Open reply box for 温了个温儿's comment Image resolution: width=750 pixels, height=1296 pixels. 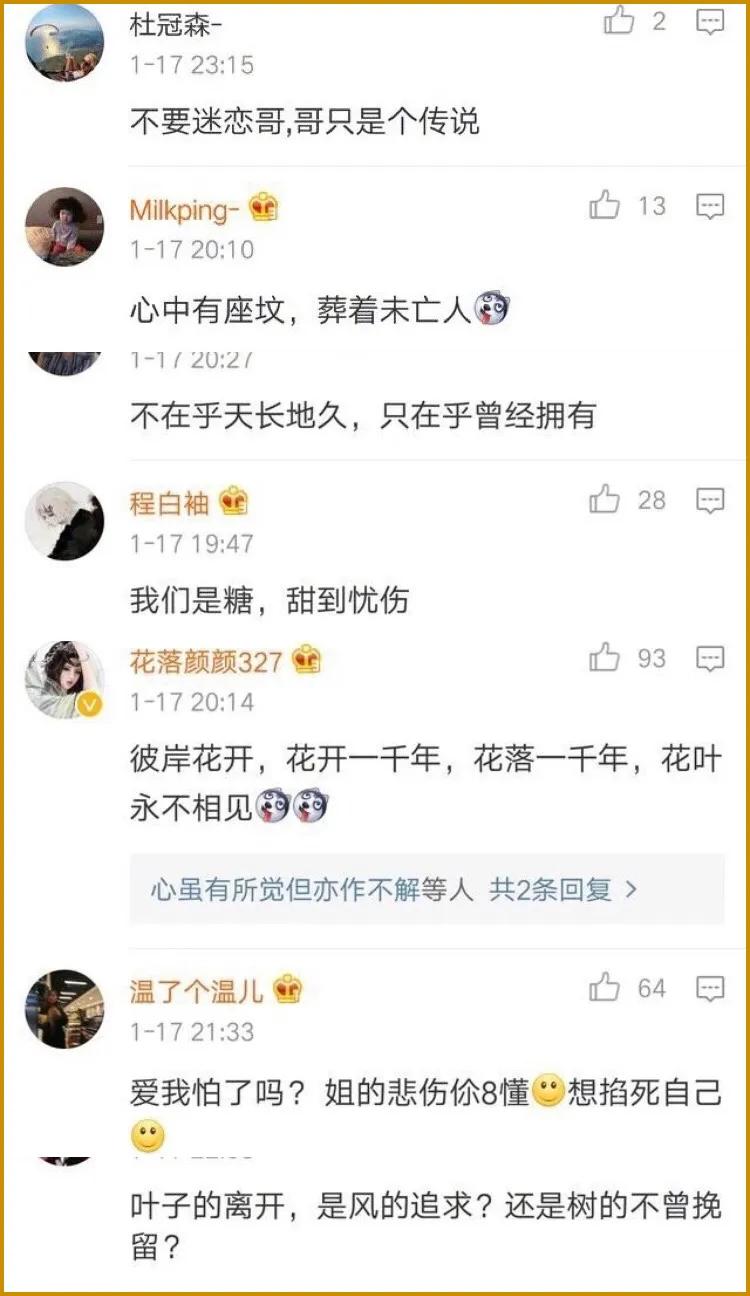pyautogui.click(x=708, y=986)
